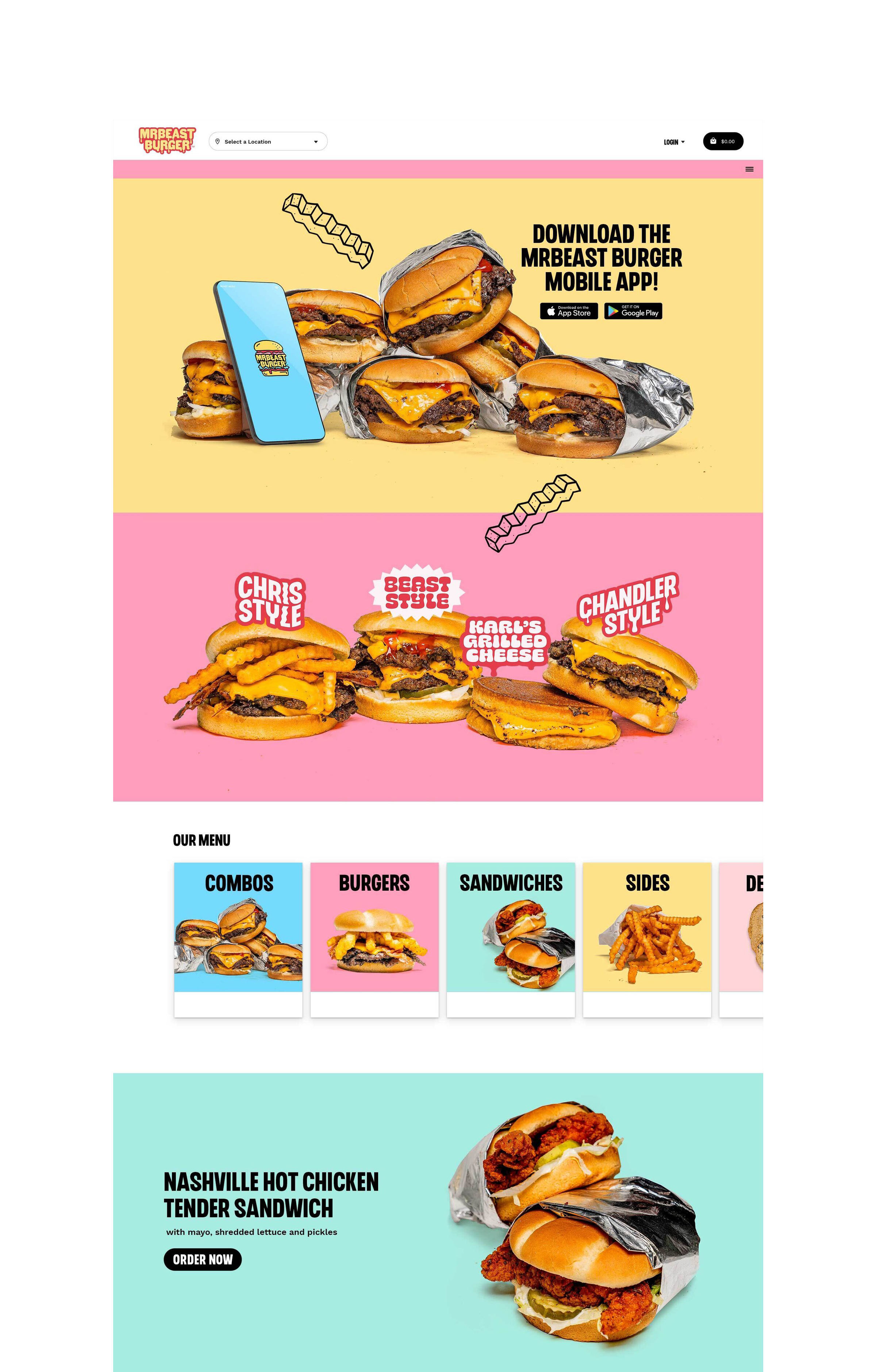The width and height of the screenshot is (876, 1372).
Task: Open the Select a Location dropdown
Action: (x=268, y=141)
